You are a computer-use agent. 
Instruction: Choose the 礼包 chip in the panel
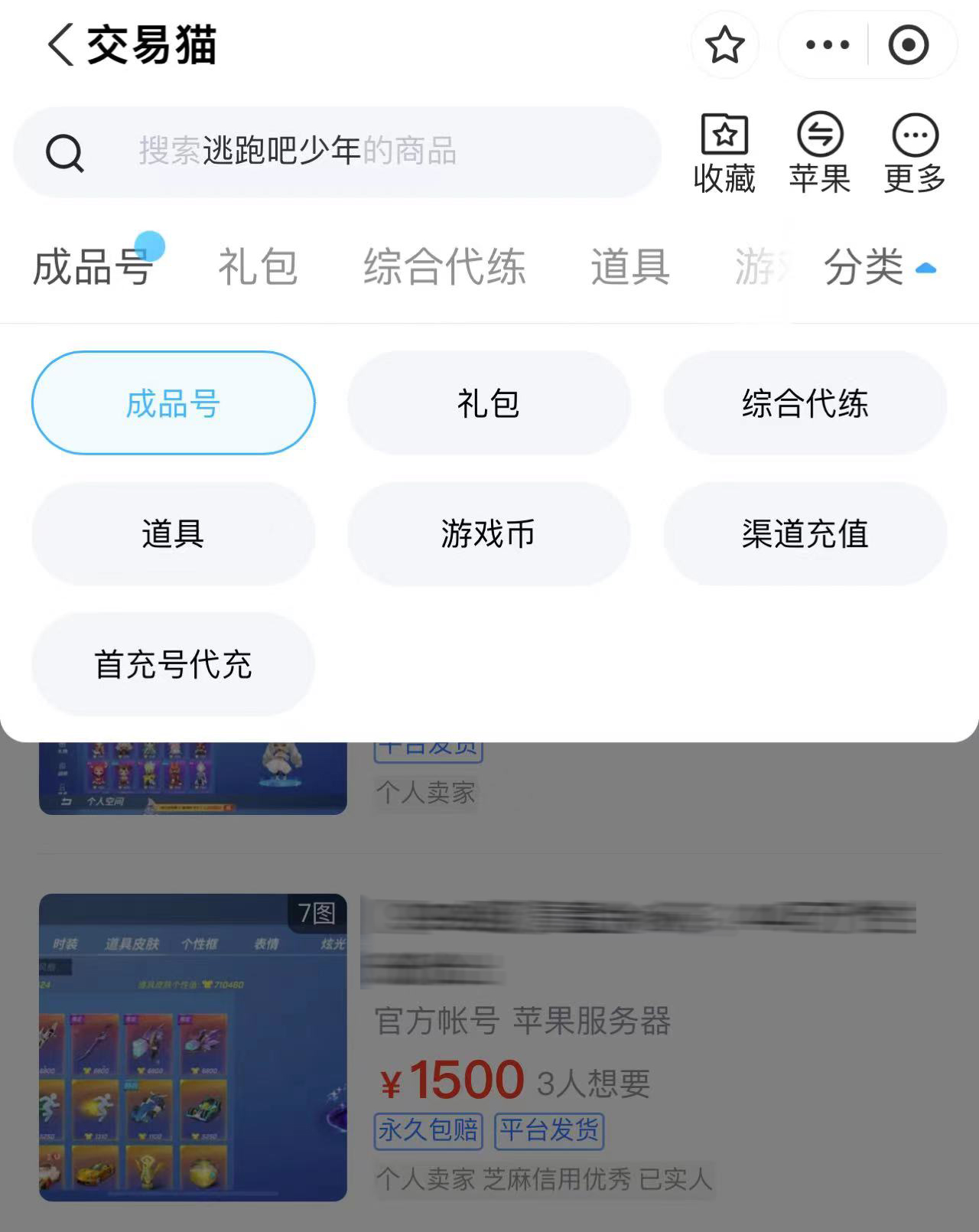489,403
